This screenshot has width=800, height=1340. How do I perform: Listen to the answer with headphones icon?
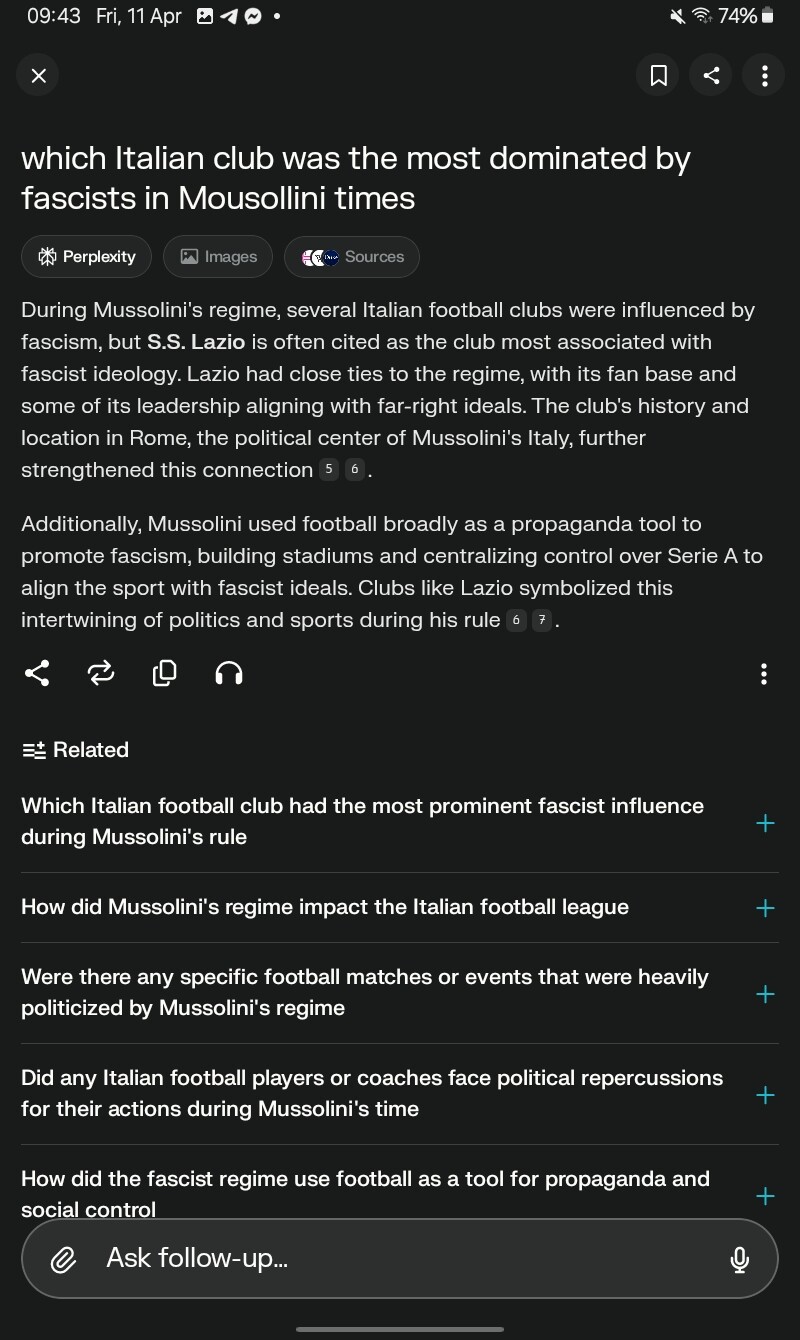coord(229,674)
